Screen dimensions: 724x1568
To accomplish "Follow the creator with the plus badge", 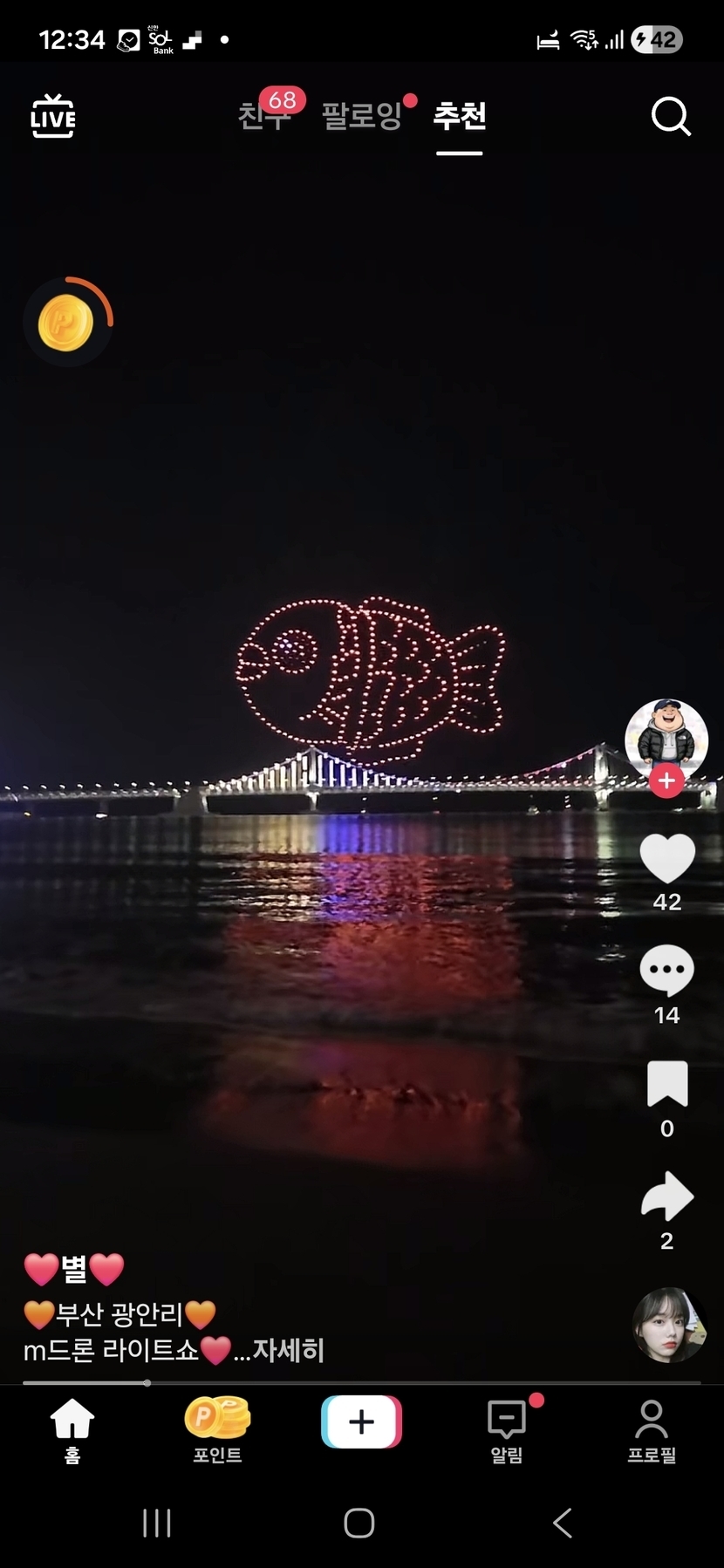I will 666,781.
